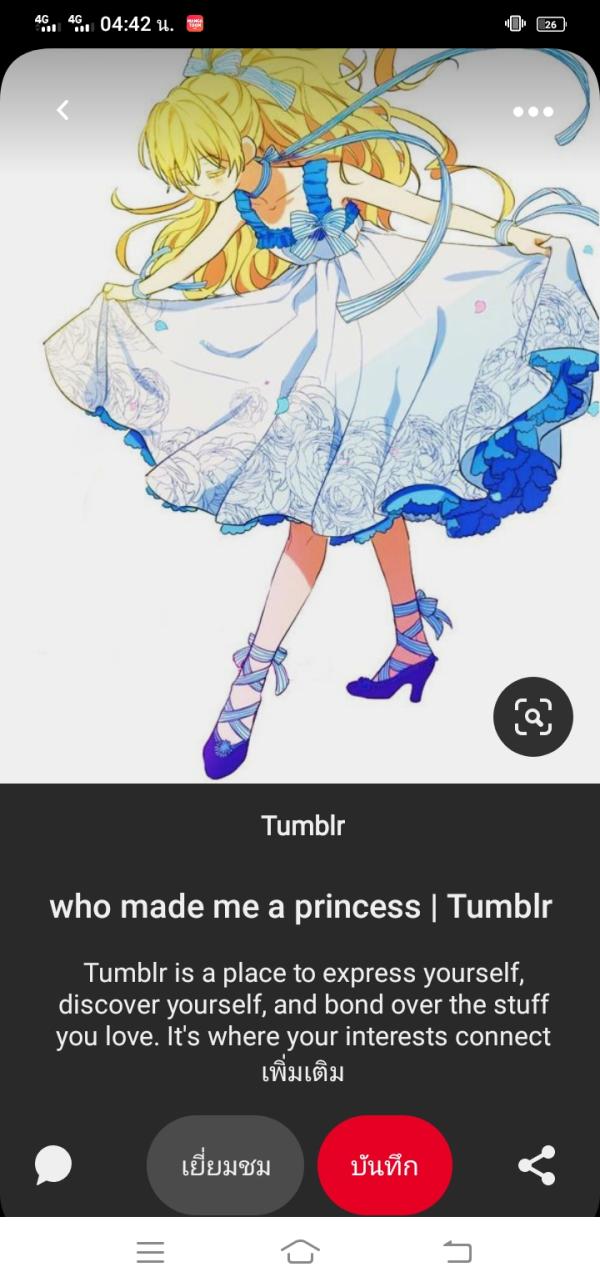
Task: Expand description with เพิ่มเติม
Action: pos(302,1074)
